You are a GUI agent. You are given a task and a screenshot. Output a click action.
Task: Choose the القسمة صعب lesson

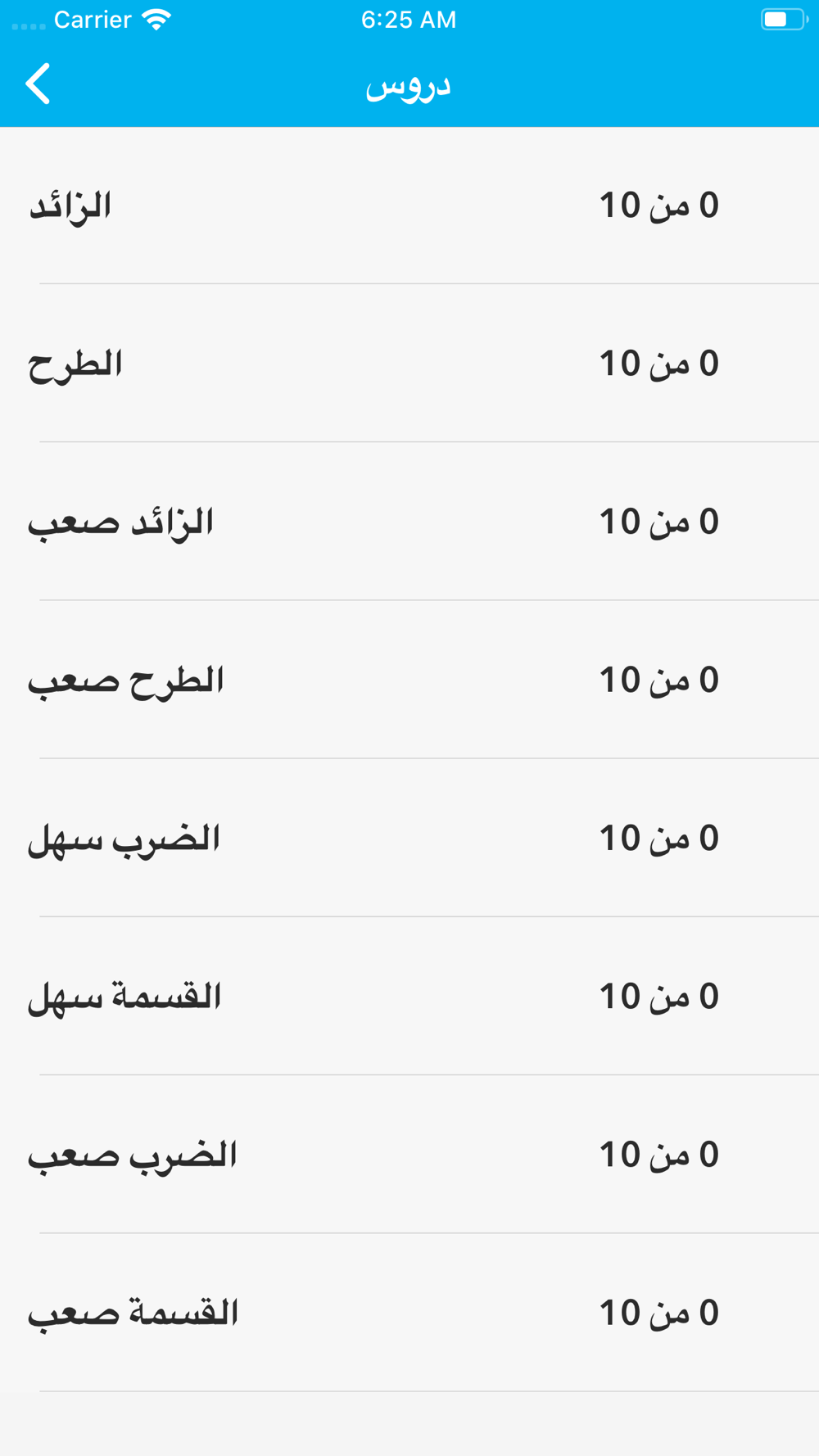(x=409, y=1312)
